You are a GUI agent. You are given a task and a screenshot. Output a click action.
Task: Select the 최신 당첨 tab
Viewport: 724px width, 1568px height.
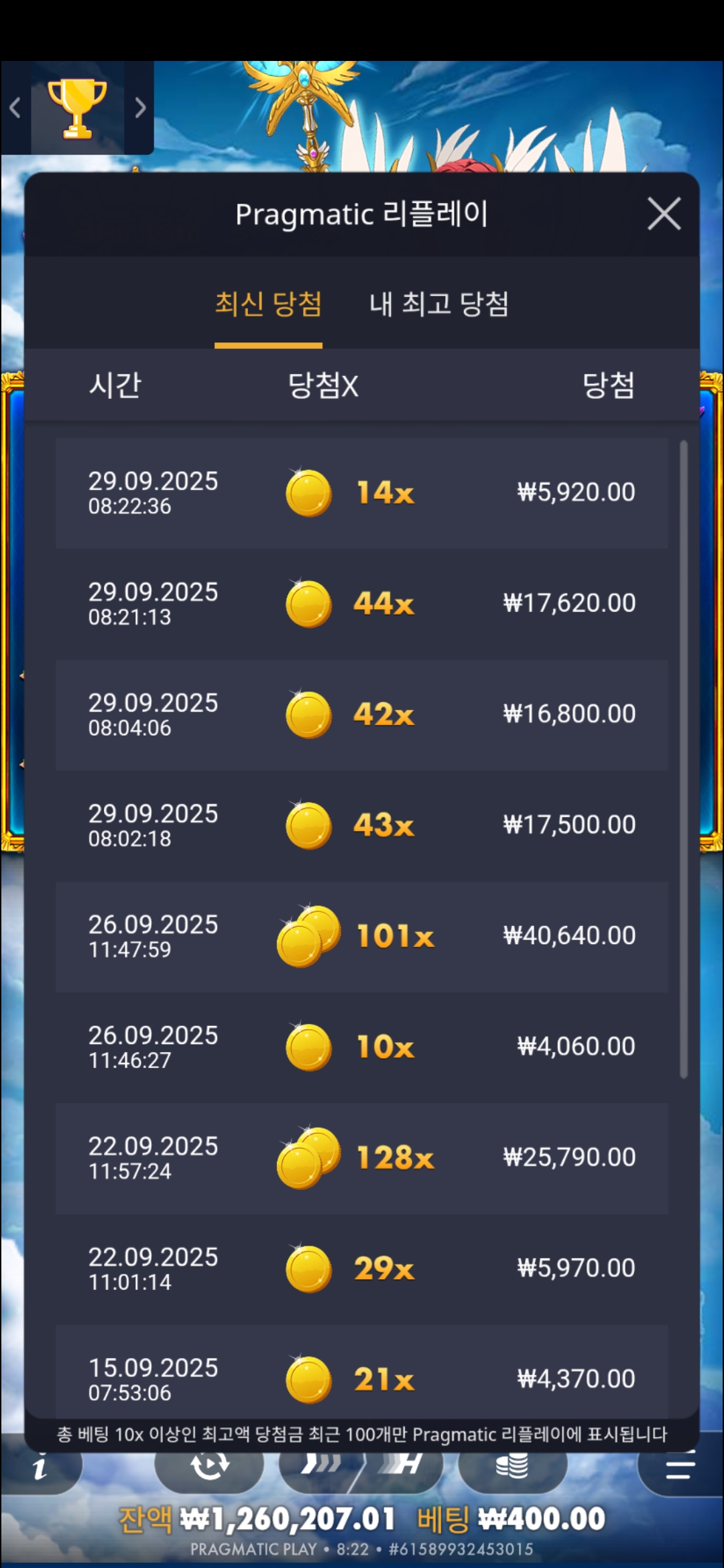[x=268, y=304]
